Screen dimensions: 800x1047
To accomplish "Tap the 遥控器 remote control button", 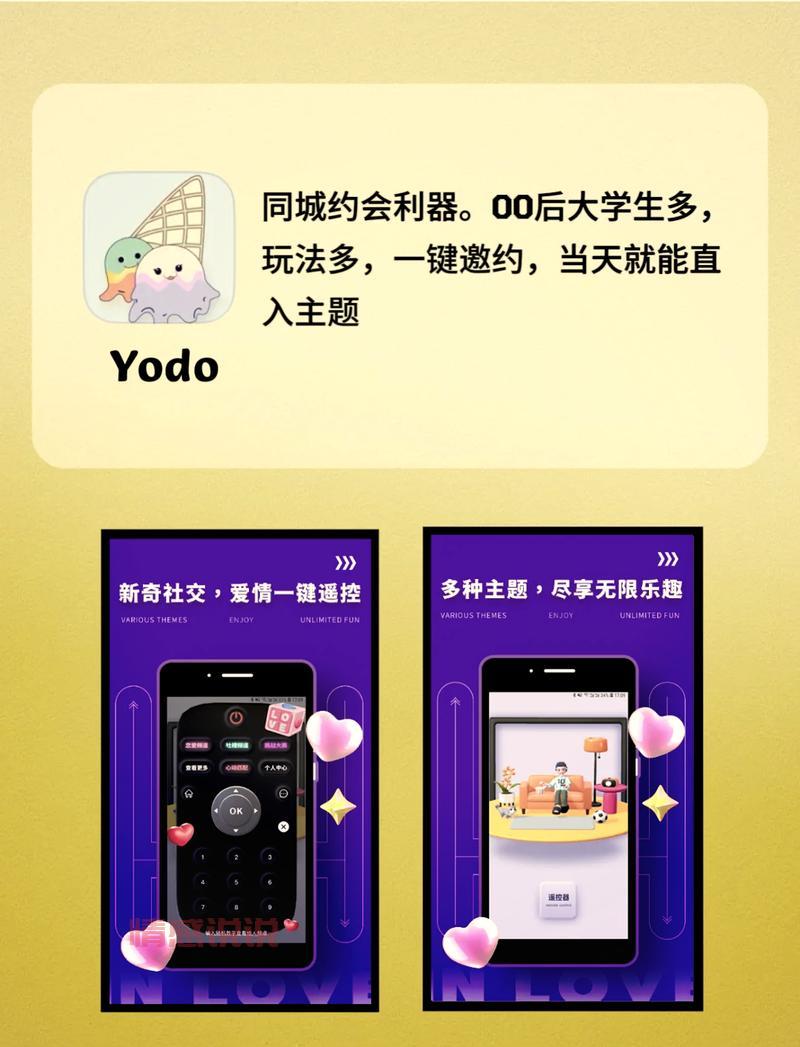I will coord(560,896).
